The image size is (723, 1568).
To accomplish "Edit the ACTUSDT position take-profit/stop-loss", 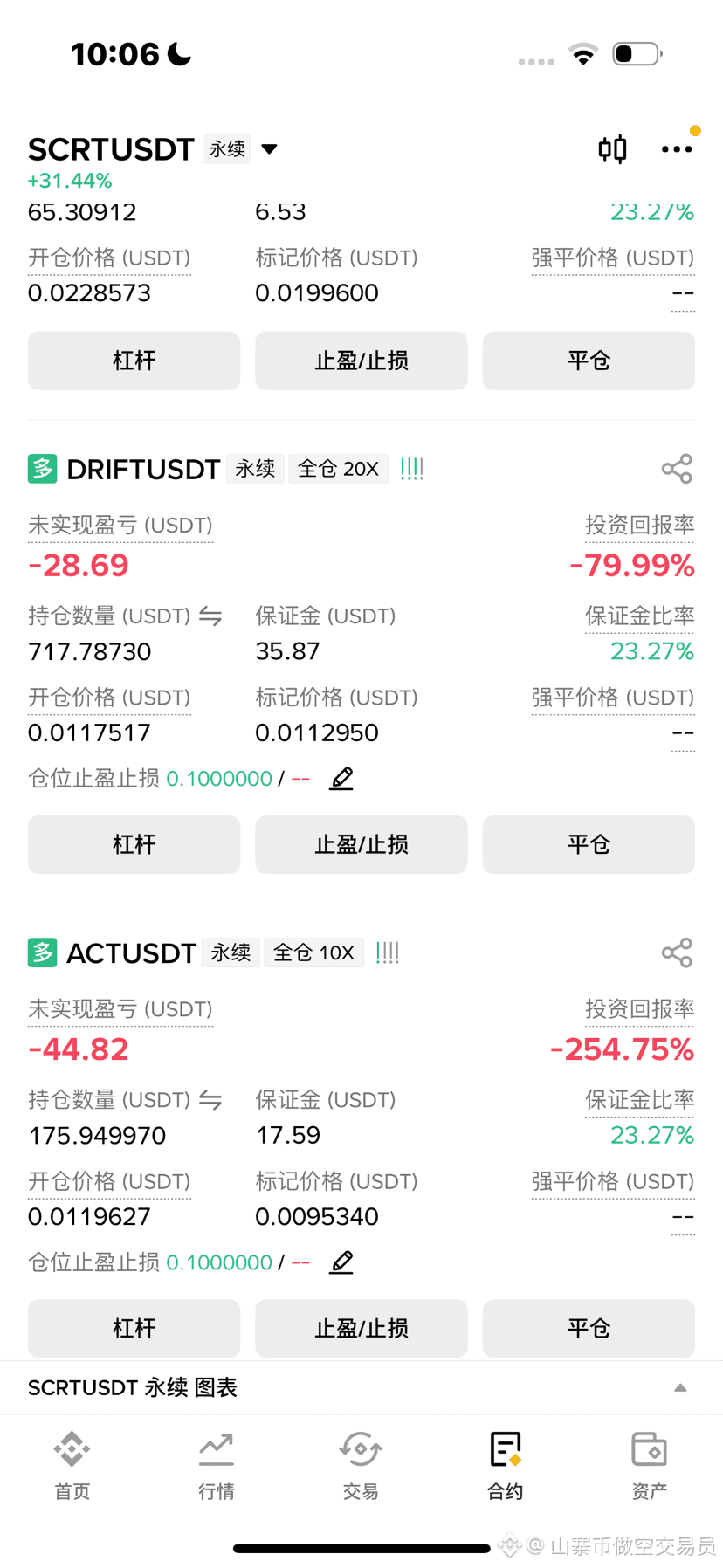I will (341, 1262).
